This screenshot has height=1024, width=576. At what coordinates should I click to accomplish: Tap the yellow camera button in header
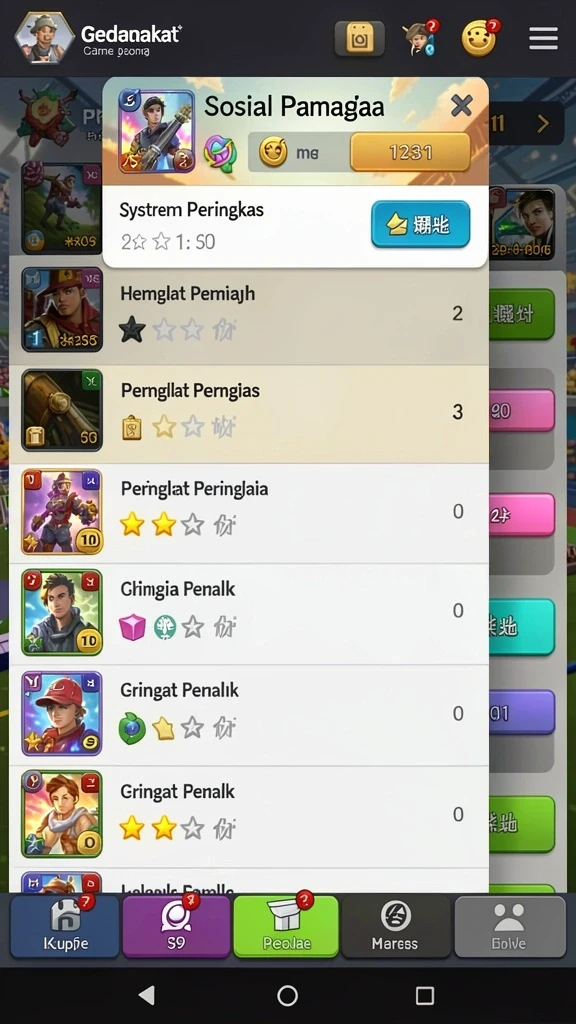(x=359, y=39)
